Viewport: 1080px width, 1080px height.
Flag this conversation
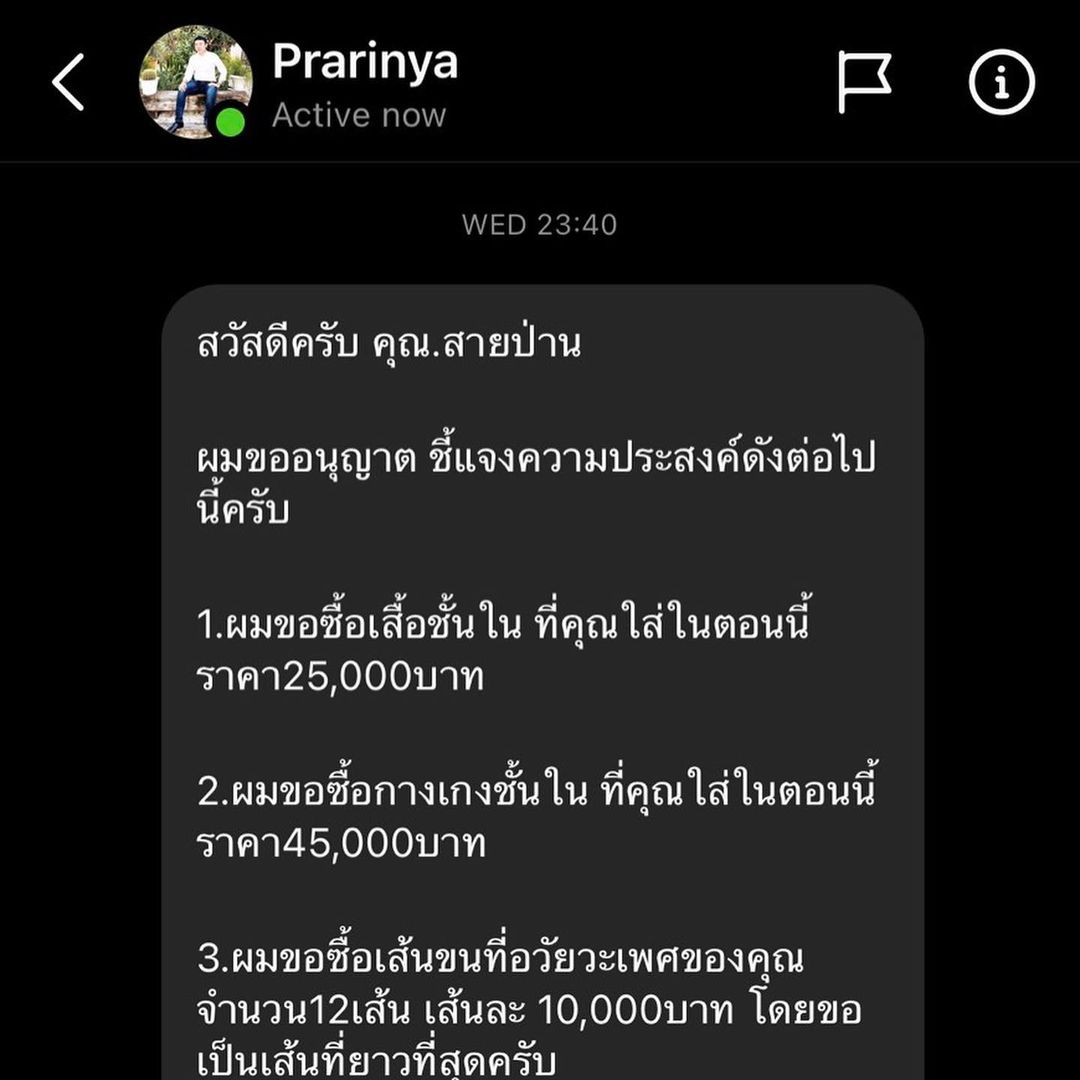863,82
